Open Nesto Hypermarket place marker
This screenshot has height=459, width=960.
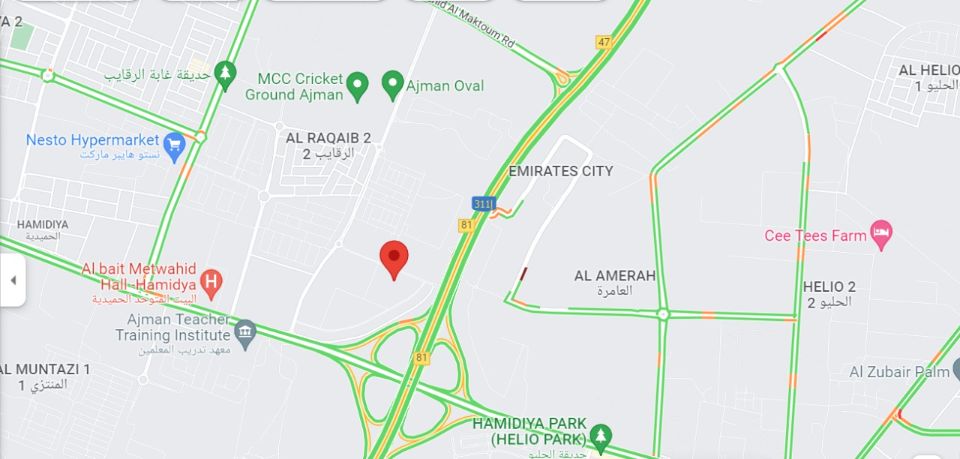tap(174, 146)
